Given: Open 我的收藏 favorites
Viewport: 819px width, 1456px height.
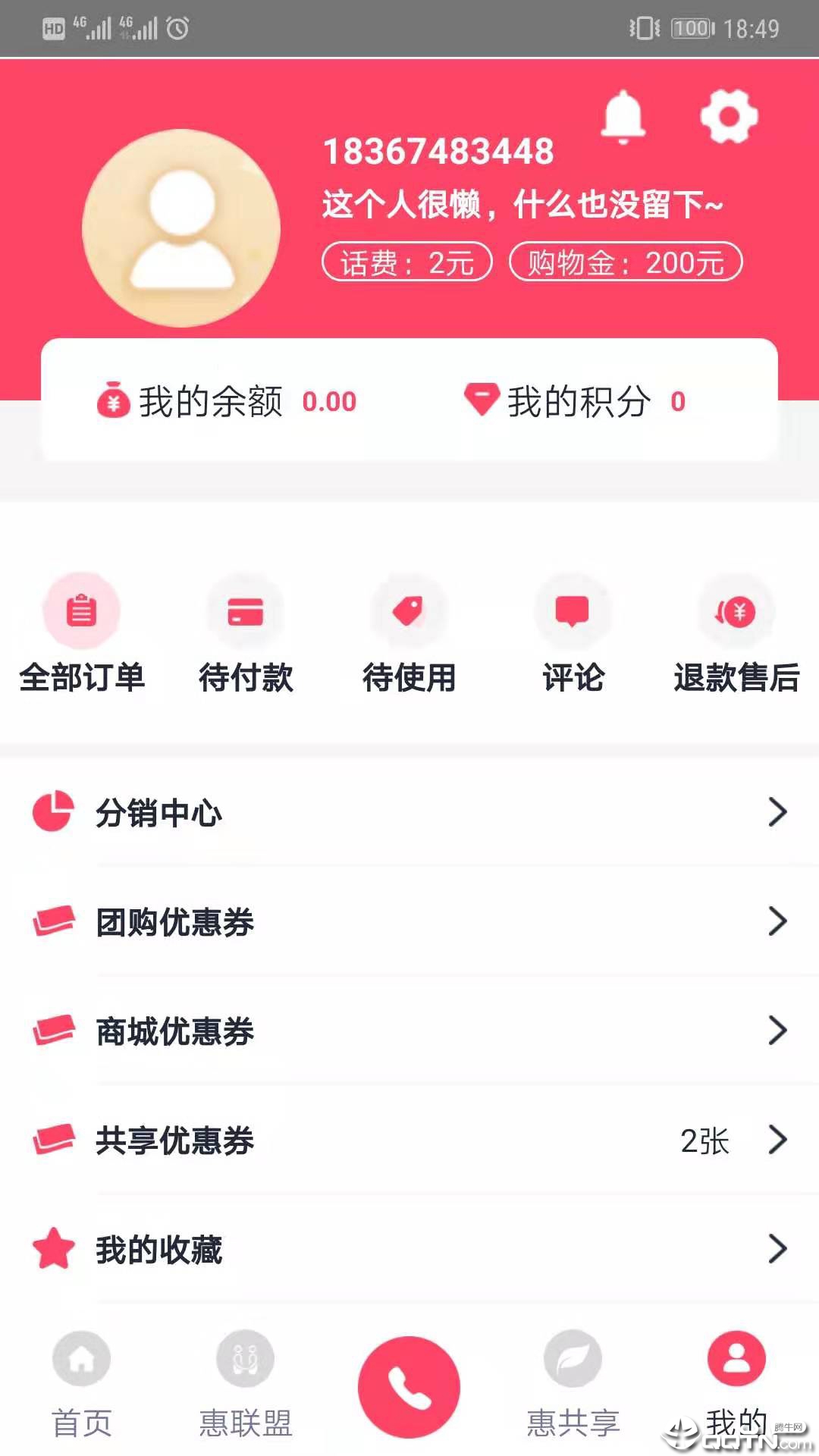Looking at the screenshot, I should [409, 1250].
